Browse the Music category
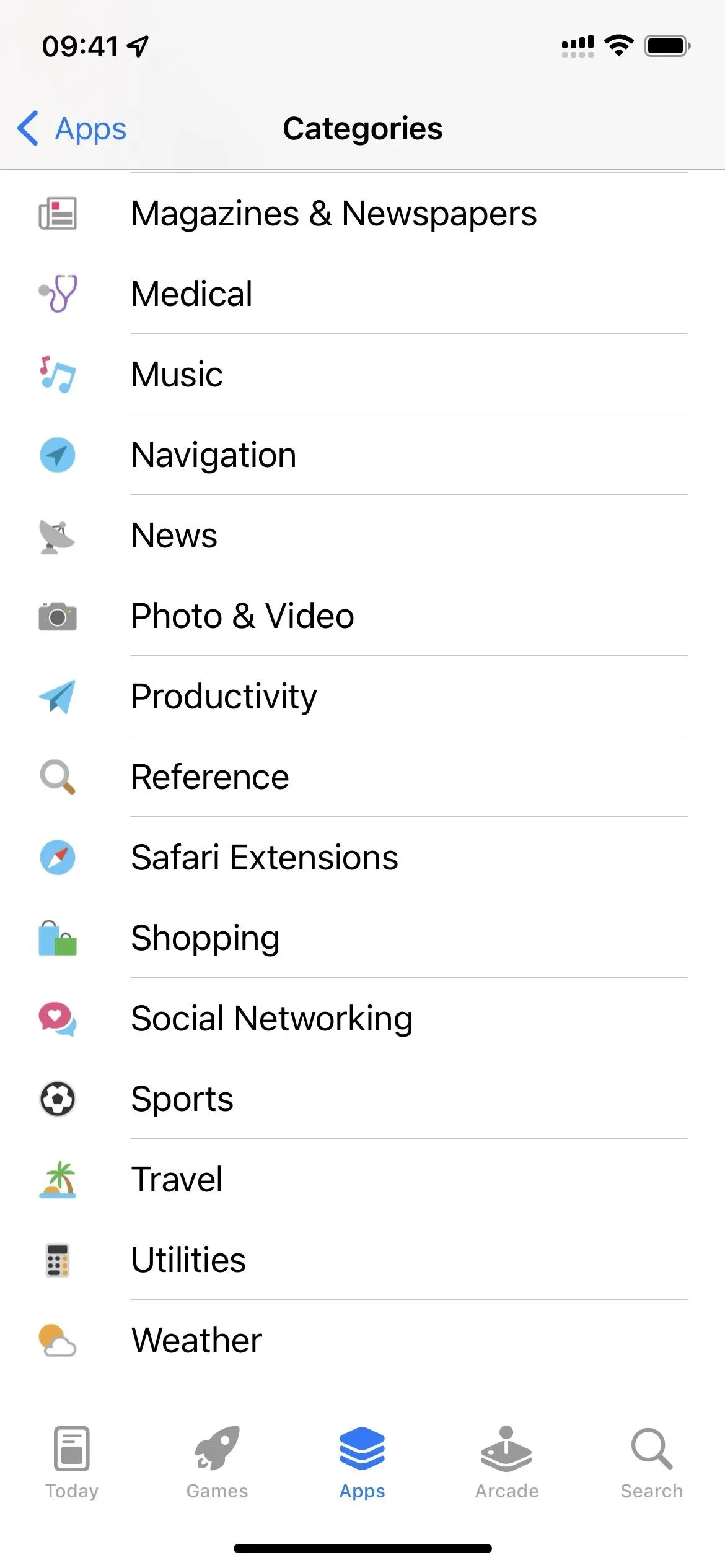The image size is (725, 1568). coord(362,374)
